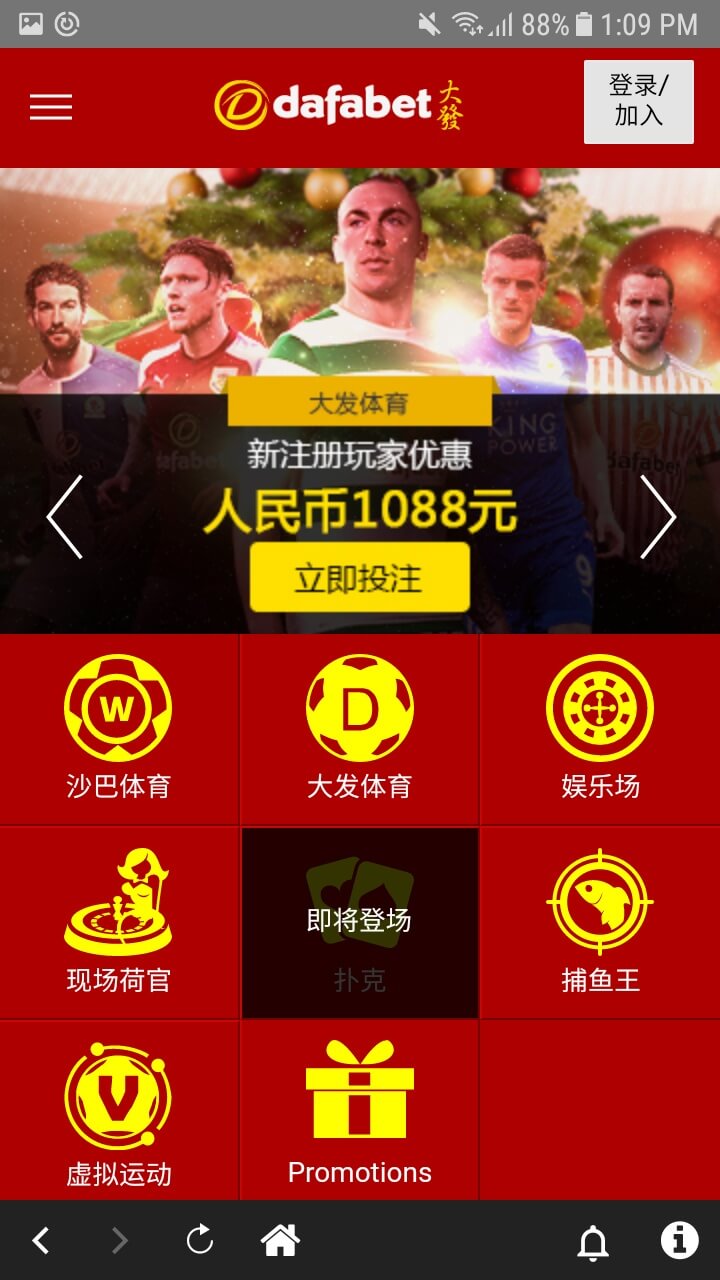Open the 娱乐场 casino tile

coord(600,729)
